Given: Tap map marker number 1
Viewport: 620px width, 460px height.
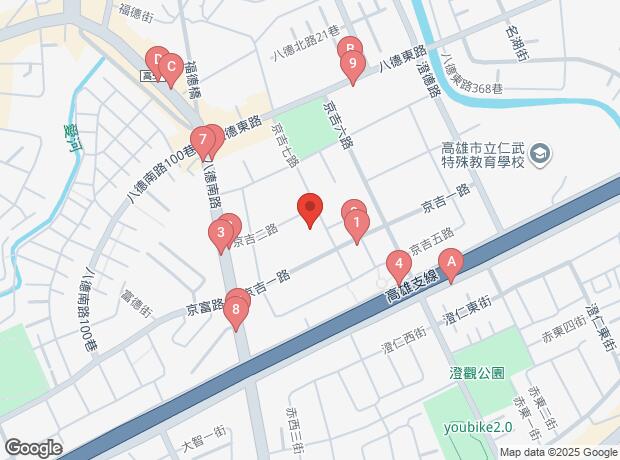Looking at the screenshot, I should [x=357, y=225].
